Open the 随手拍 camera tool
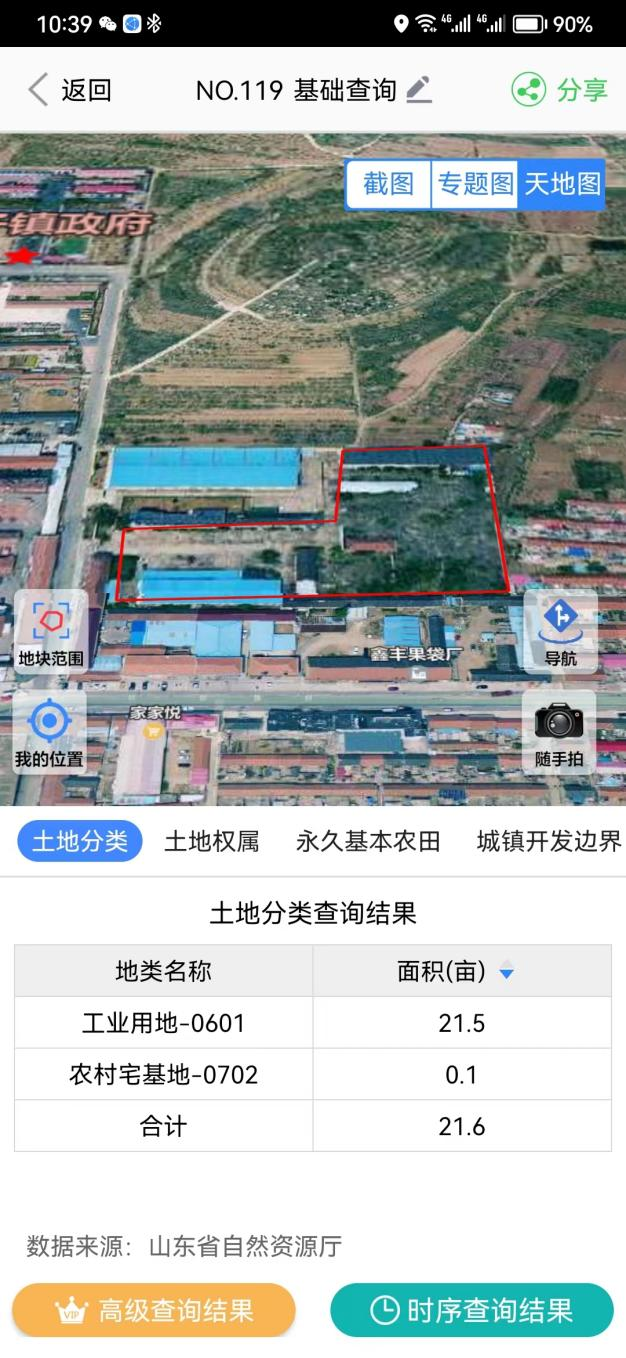 coord(558,732)
